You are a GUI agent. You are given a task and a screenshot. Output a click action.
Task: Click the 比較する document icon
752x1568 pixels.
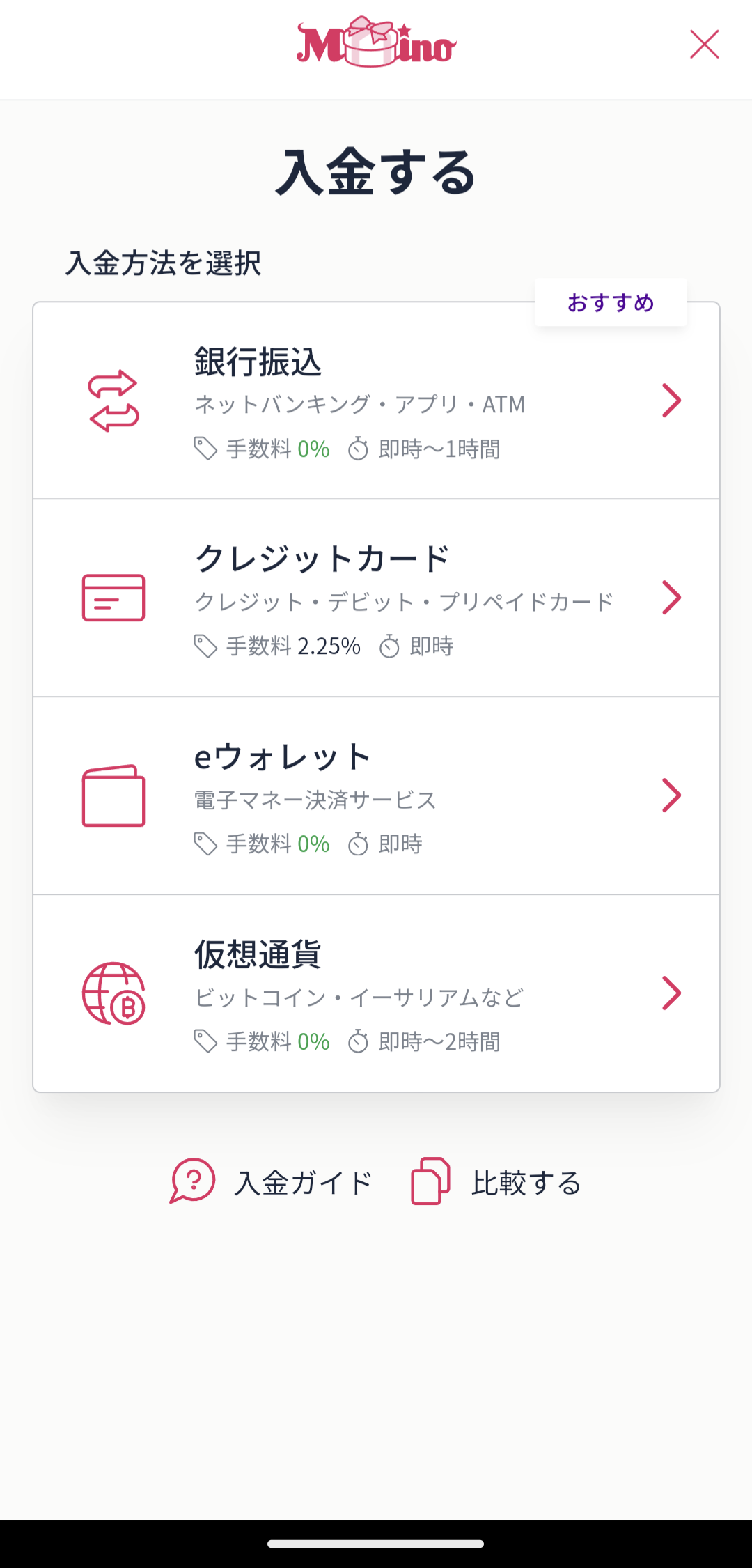coord(429,1181)
